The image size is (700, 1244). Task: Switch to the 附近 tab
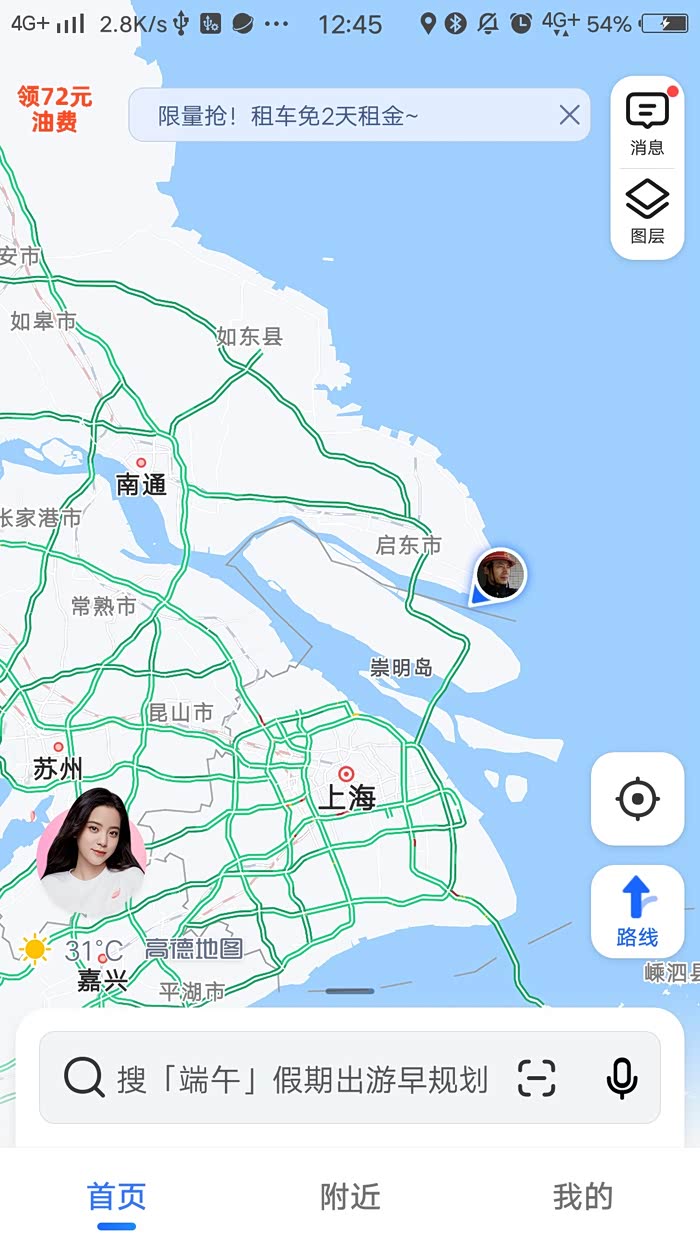[350, 1197]
